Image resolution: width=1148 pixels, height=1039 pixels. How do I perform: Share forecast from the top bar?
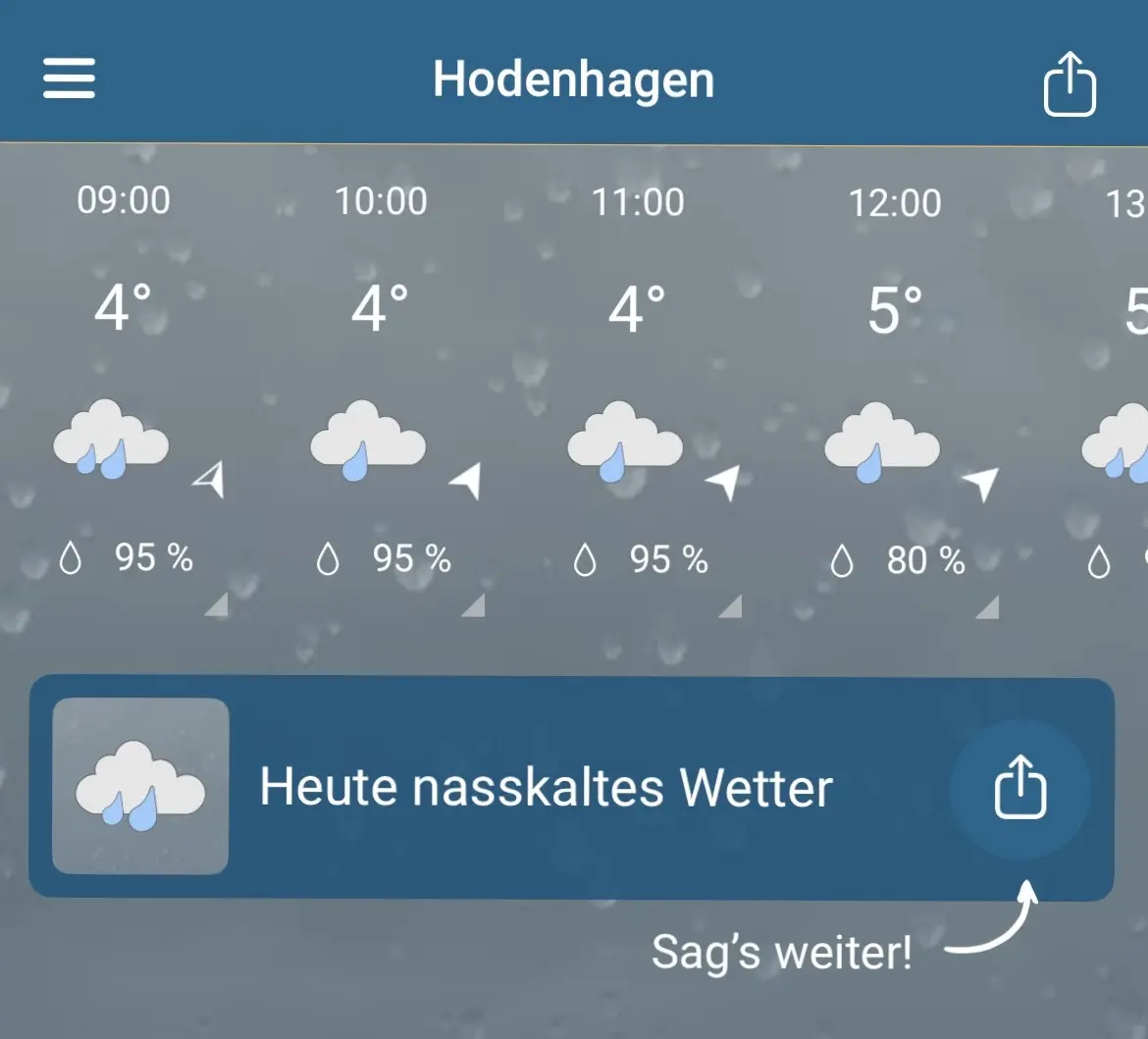1069,84
